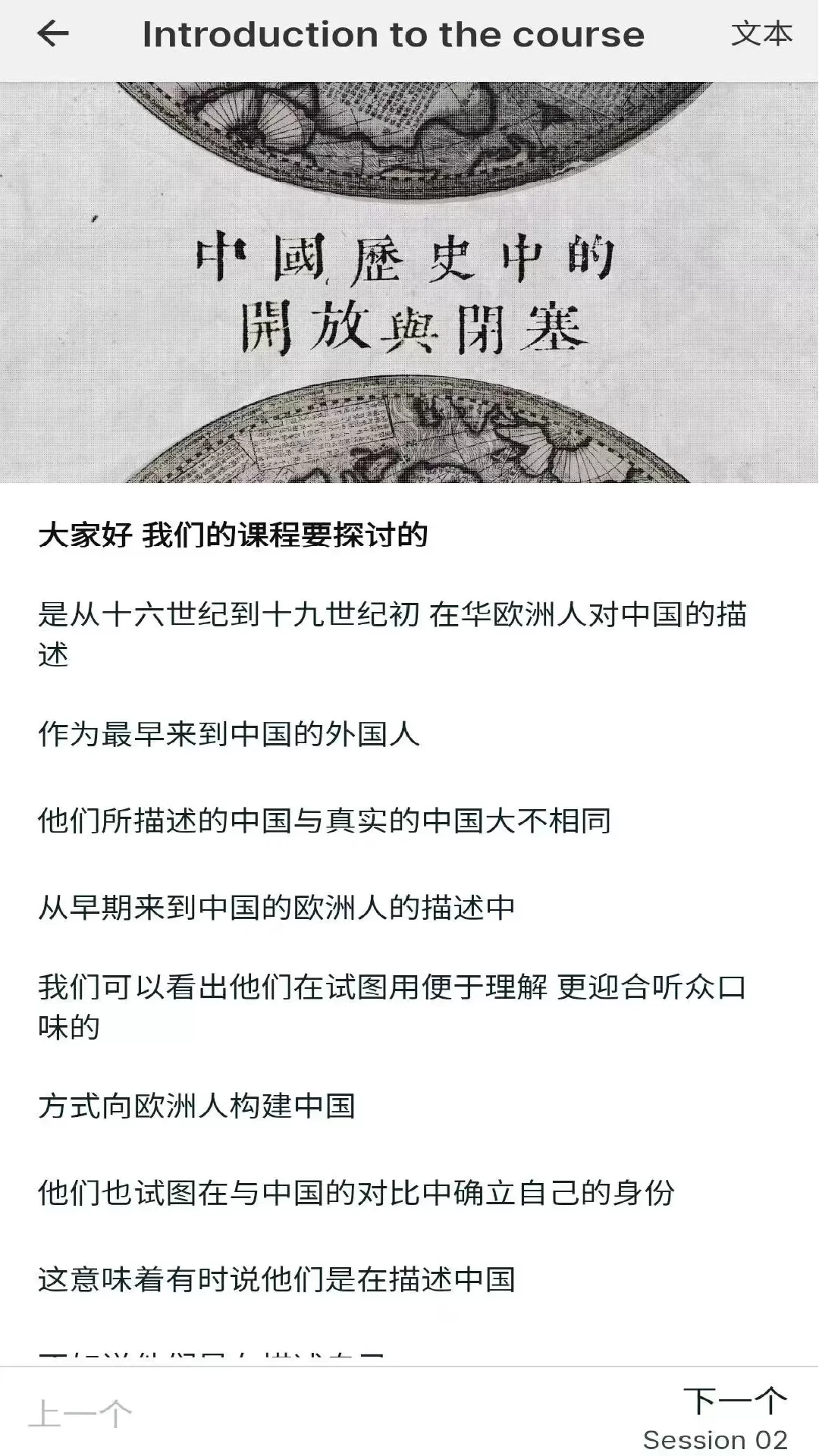Image resolution: width=819 pixels, height=1456 pixels.
Task: Tap the 文本 button in the header
Action: [x=761, y=34]
